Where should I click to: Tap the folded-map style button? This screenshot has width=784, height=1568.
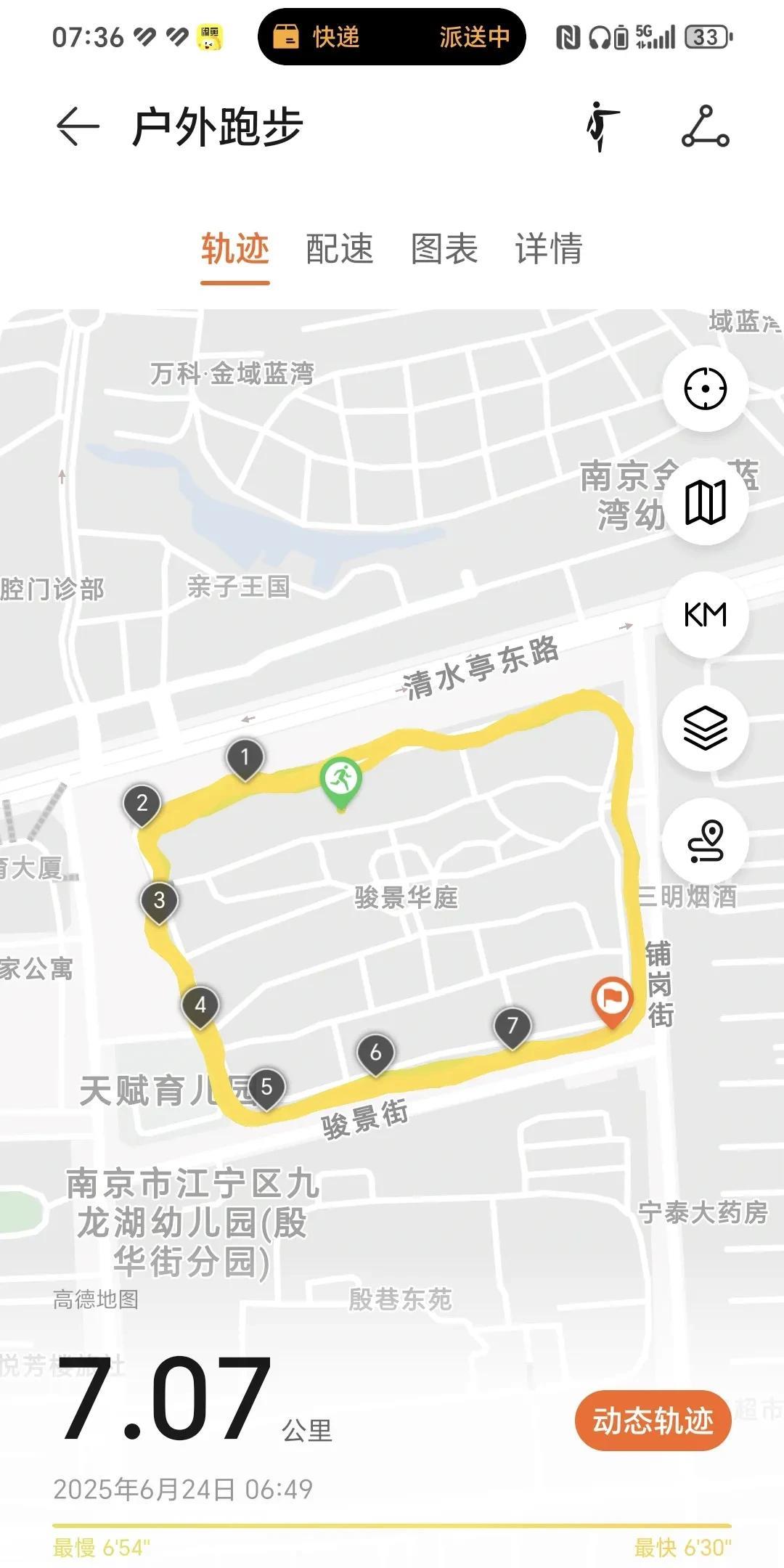click(x=705, y=502)
